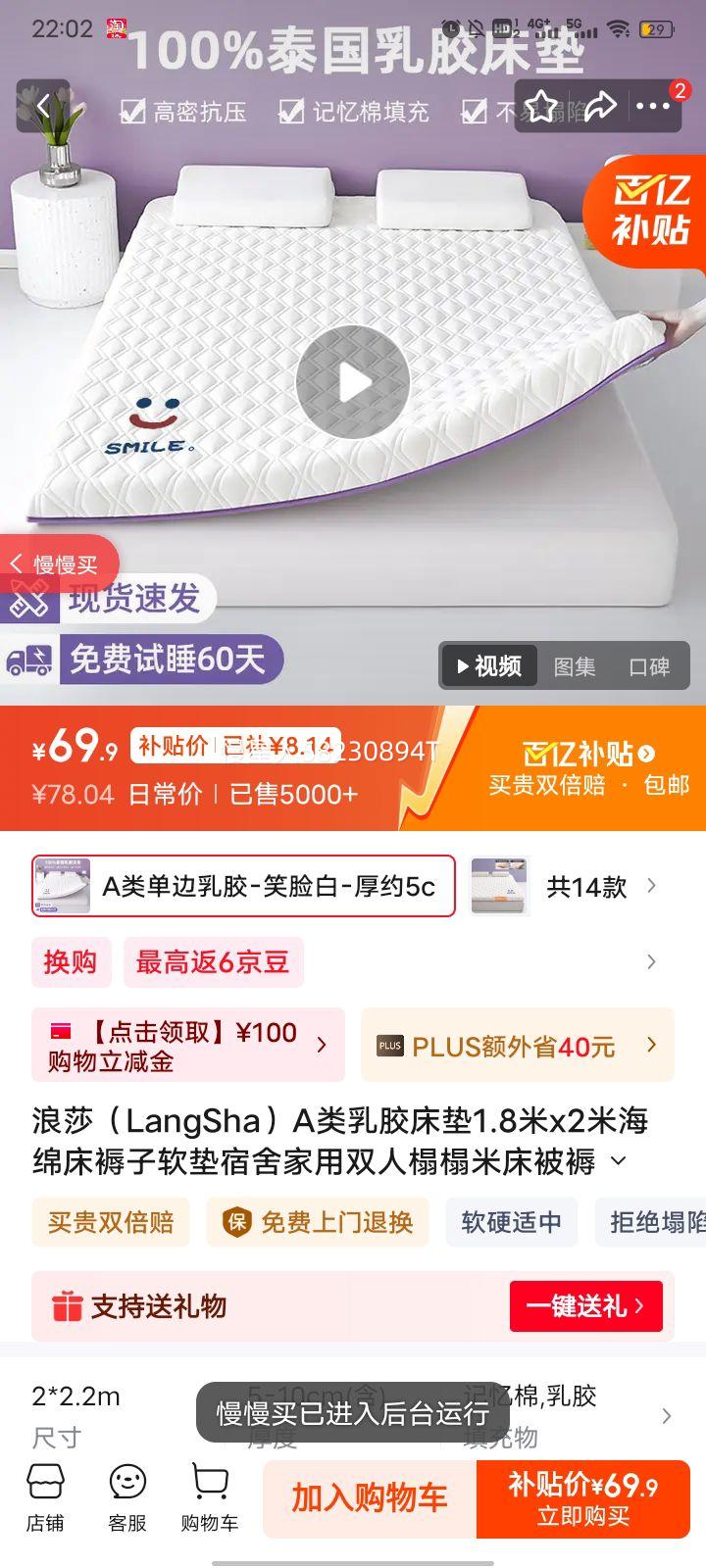This screenshot has width=706, height=1568.
Task: Add the product to favorites via star icon
Action: (540, 108)
